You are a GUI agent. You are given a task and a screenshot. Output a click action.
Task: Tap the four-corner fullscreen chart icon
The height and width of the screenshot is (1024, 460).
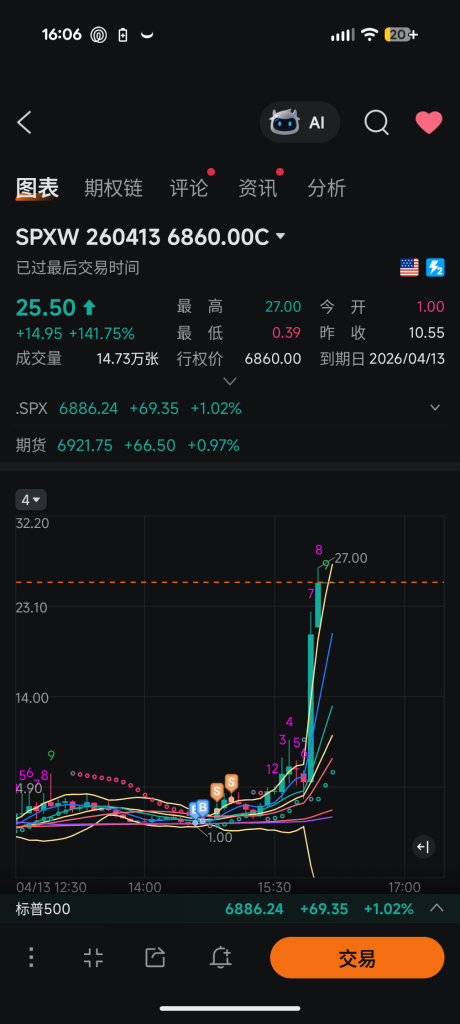[x=93, y=958]
